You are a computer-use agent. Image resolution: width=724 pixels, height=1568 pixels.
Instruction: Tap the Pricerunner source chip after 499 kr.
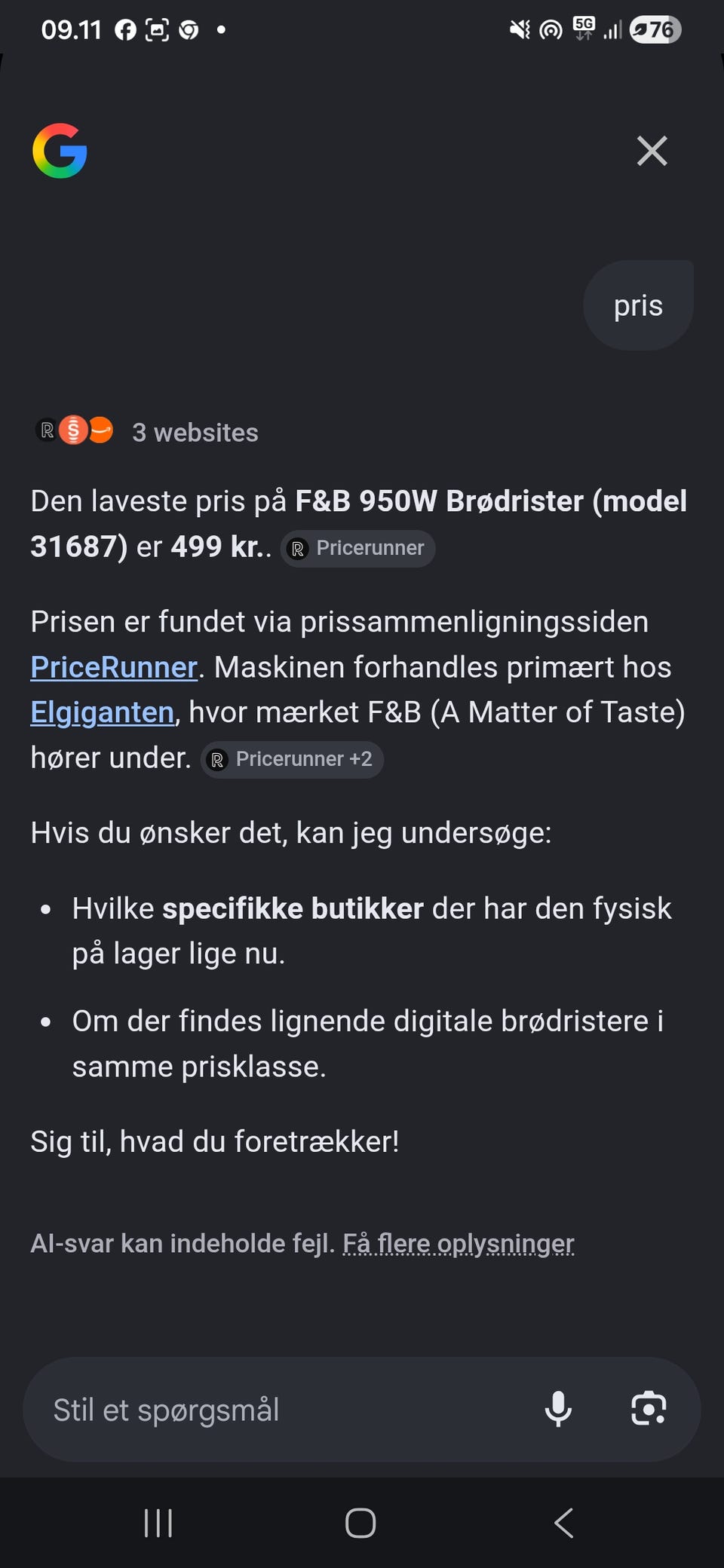[358, 548]
